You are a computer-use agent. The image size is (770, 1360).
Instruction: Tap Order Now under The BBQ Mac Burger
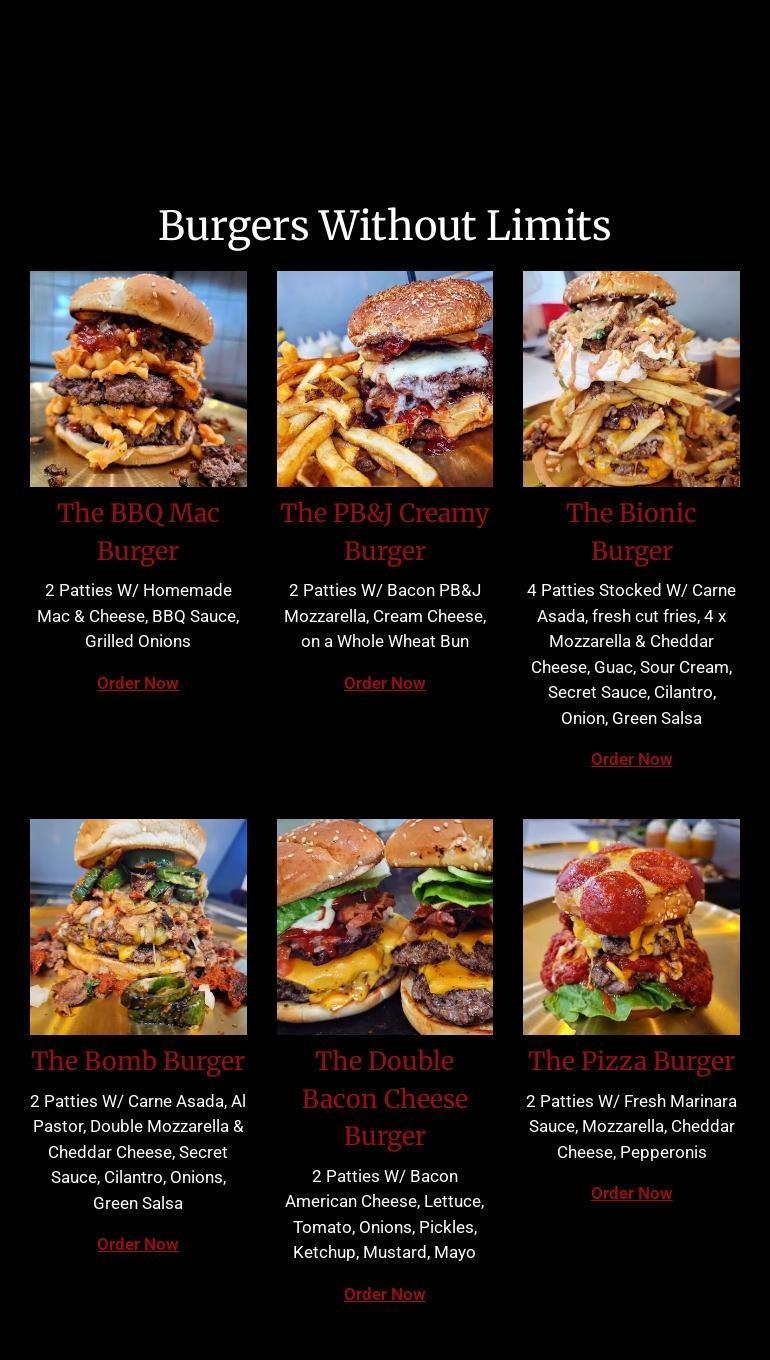[x=138, y=683]
